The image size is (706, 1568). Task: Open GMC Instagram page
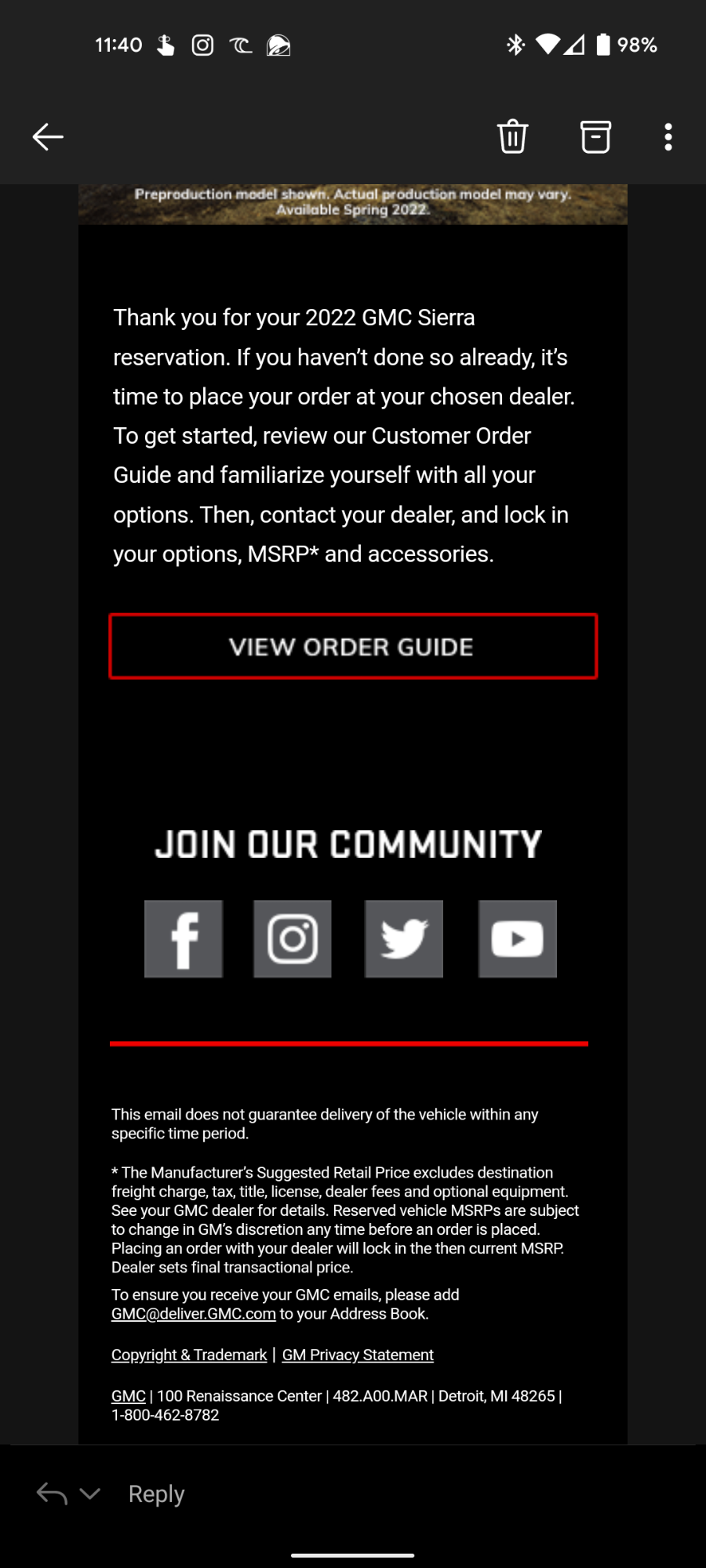pyautogui.click(x=293, y=938)
